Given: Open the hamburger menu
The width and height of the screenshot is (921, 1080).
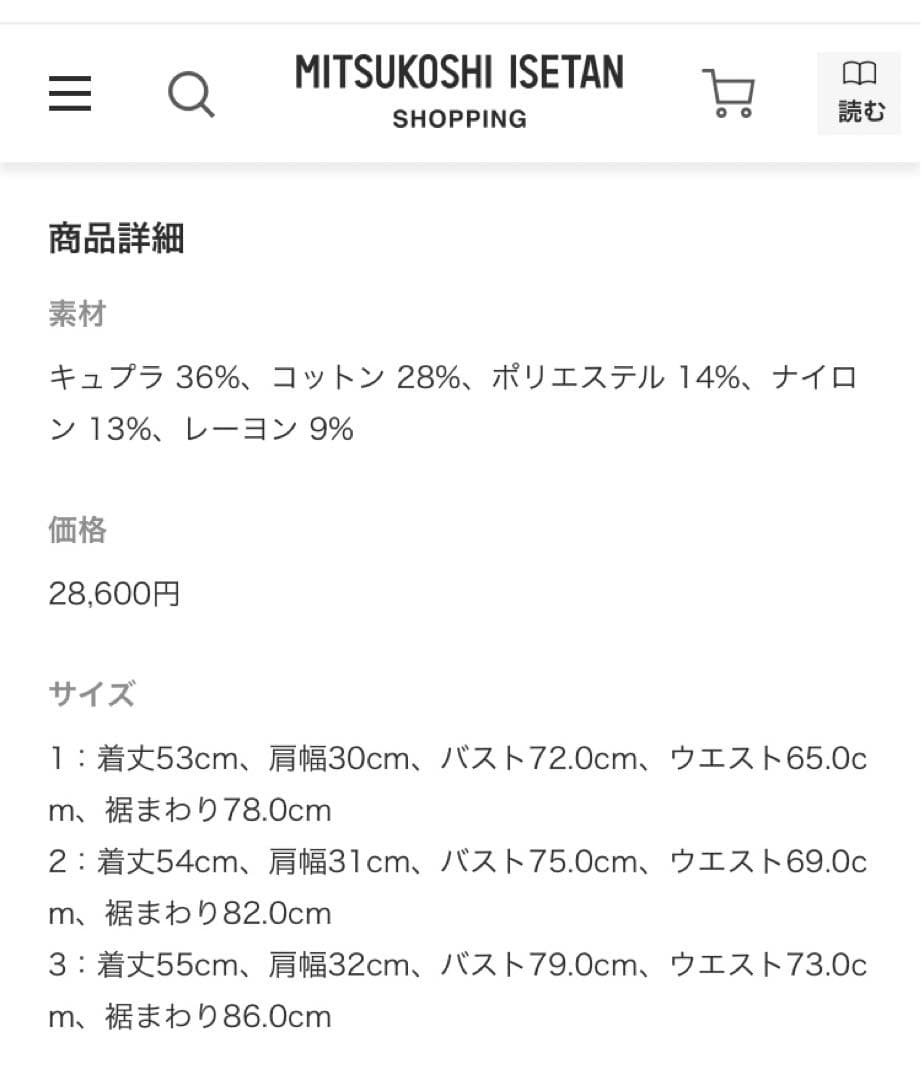Looking at the screenshot, I should click(x=70, y=94).
